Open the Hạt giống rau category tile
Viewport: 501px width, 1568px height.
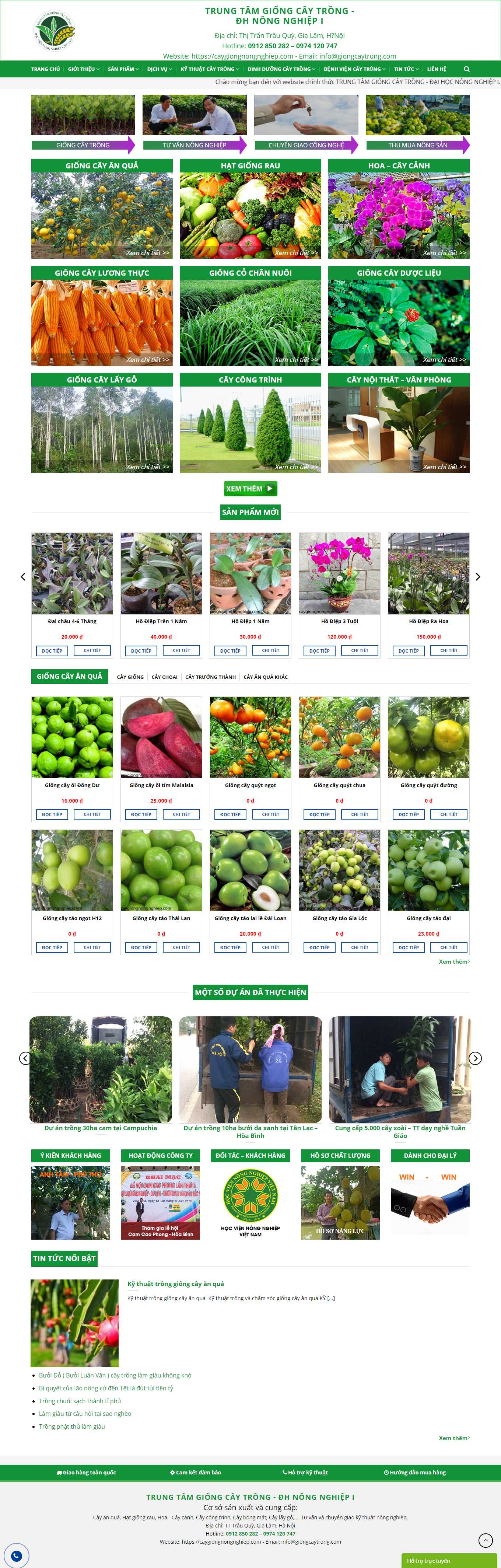(x=250, y=209)
